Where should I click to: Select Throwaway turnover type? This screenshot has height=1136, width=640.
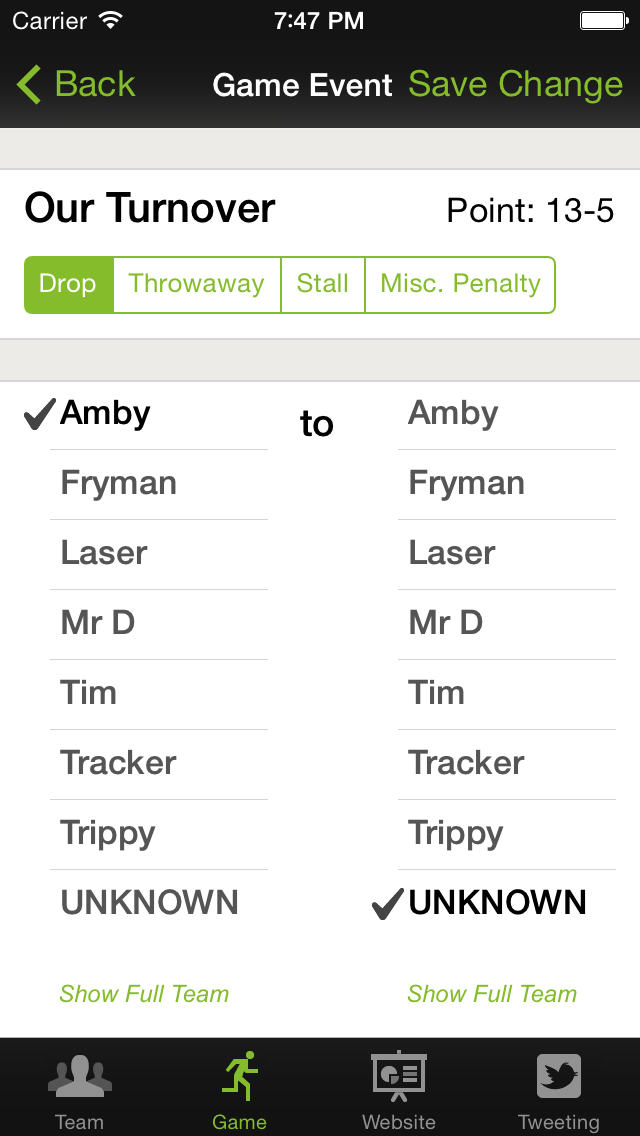196,285
